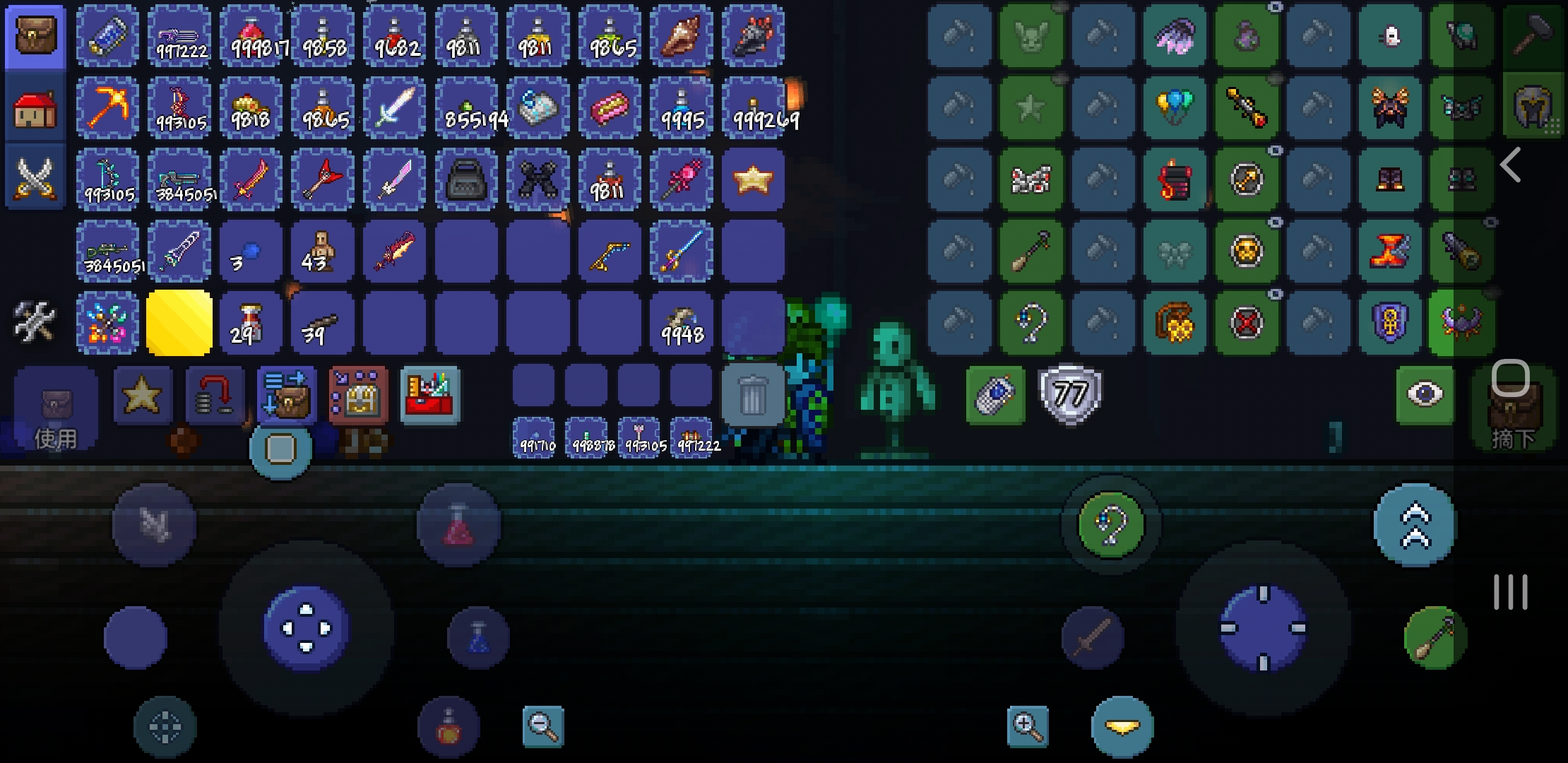Open recent apps from the navigation bar
Image resolution: width=1568 pixels, height=763 pixels.
1510,592
